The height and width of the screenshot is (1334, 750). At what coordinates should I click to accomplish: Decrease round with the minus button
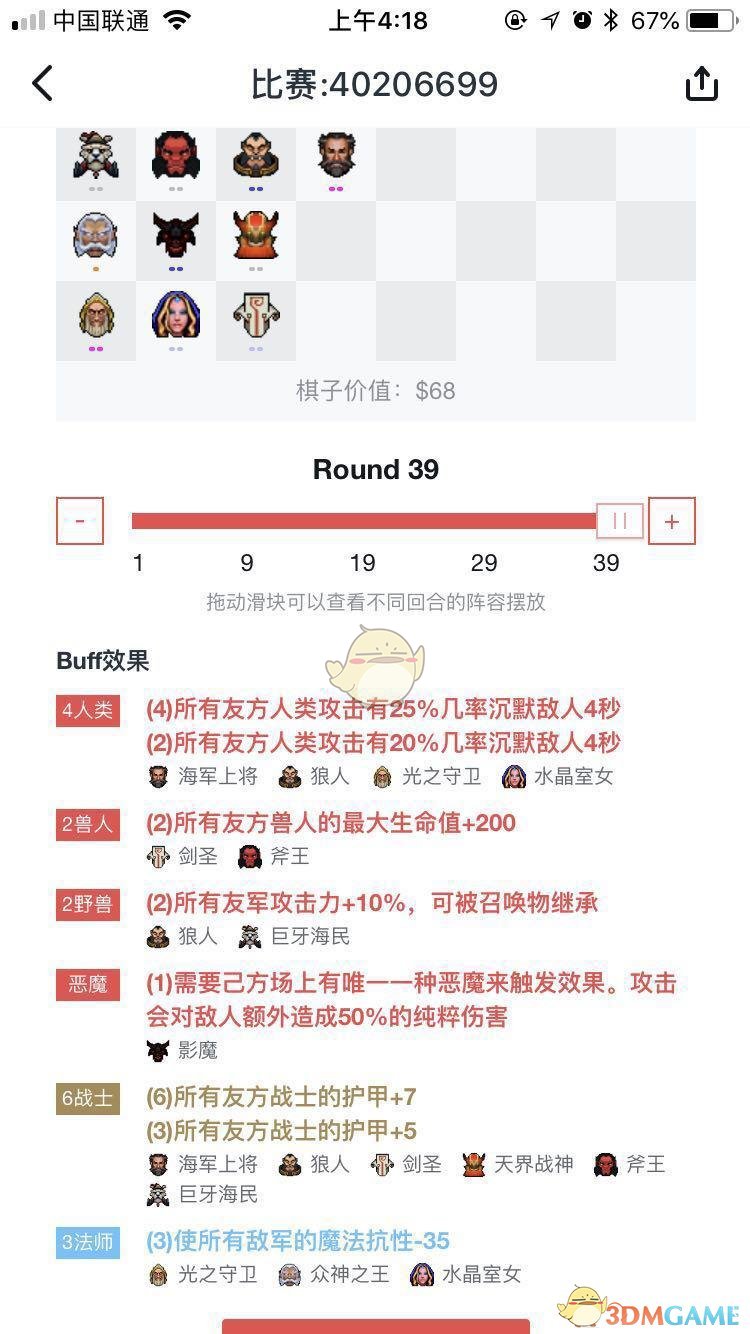[x=80, y=521]
